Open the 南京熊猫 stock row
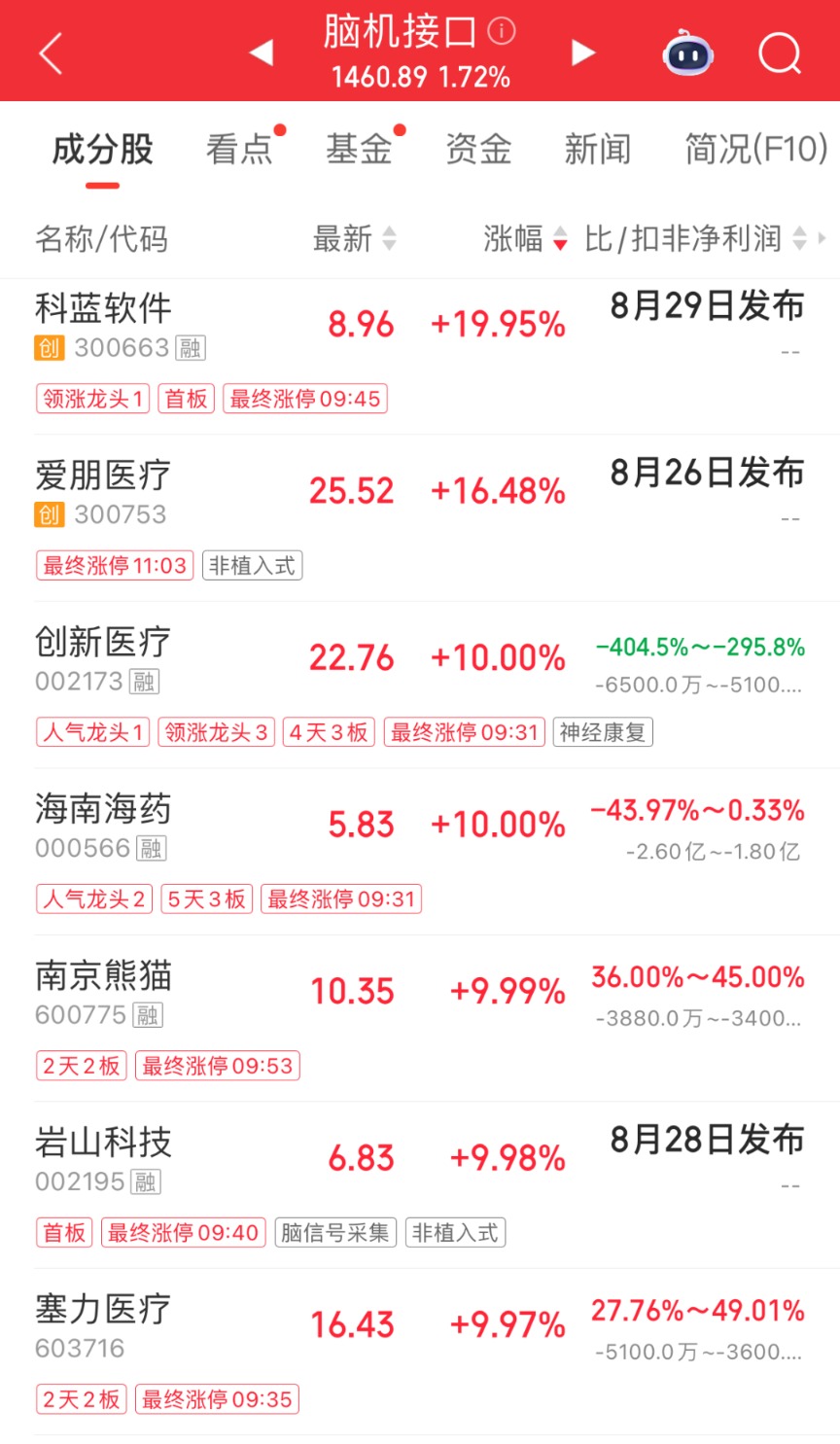 coord(420,1019)
